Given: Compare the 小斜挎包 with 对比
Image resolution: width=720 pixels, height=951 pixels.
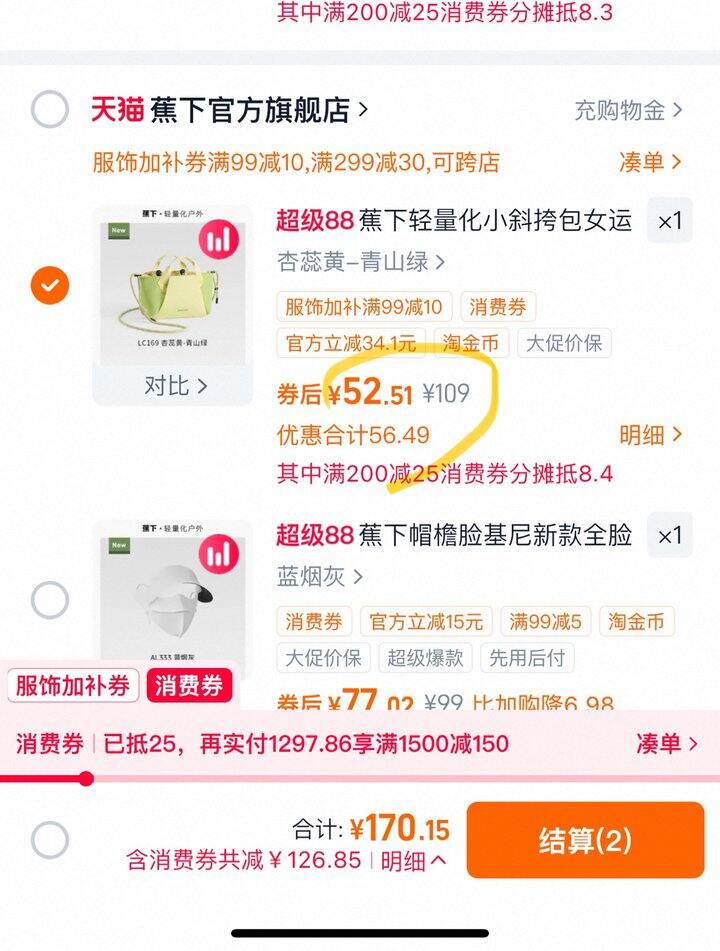Looking at the screenshot, I should click(x=175, y=386).
